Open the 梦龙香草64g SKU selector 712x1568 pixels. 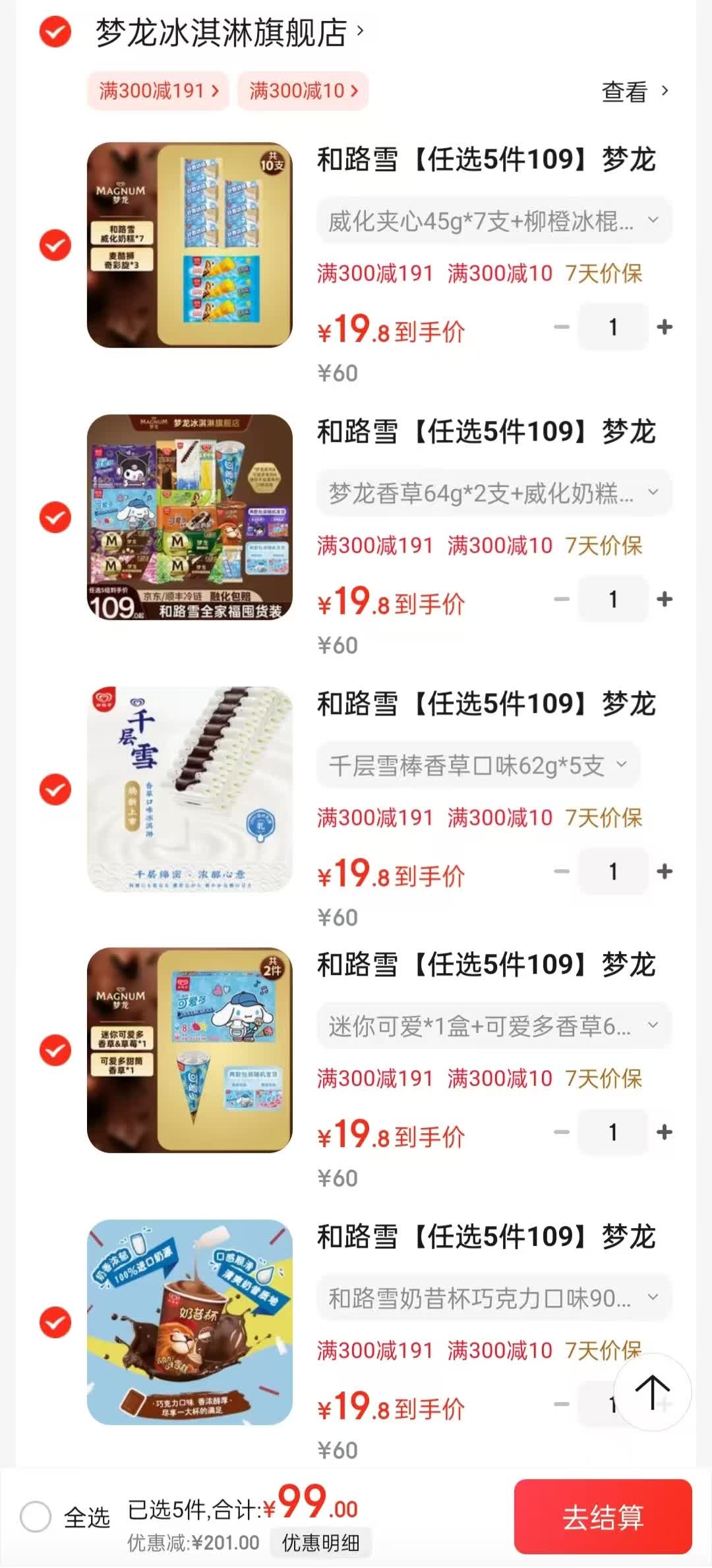click(x=493, y=493)
